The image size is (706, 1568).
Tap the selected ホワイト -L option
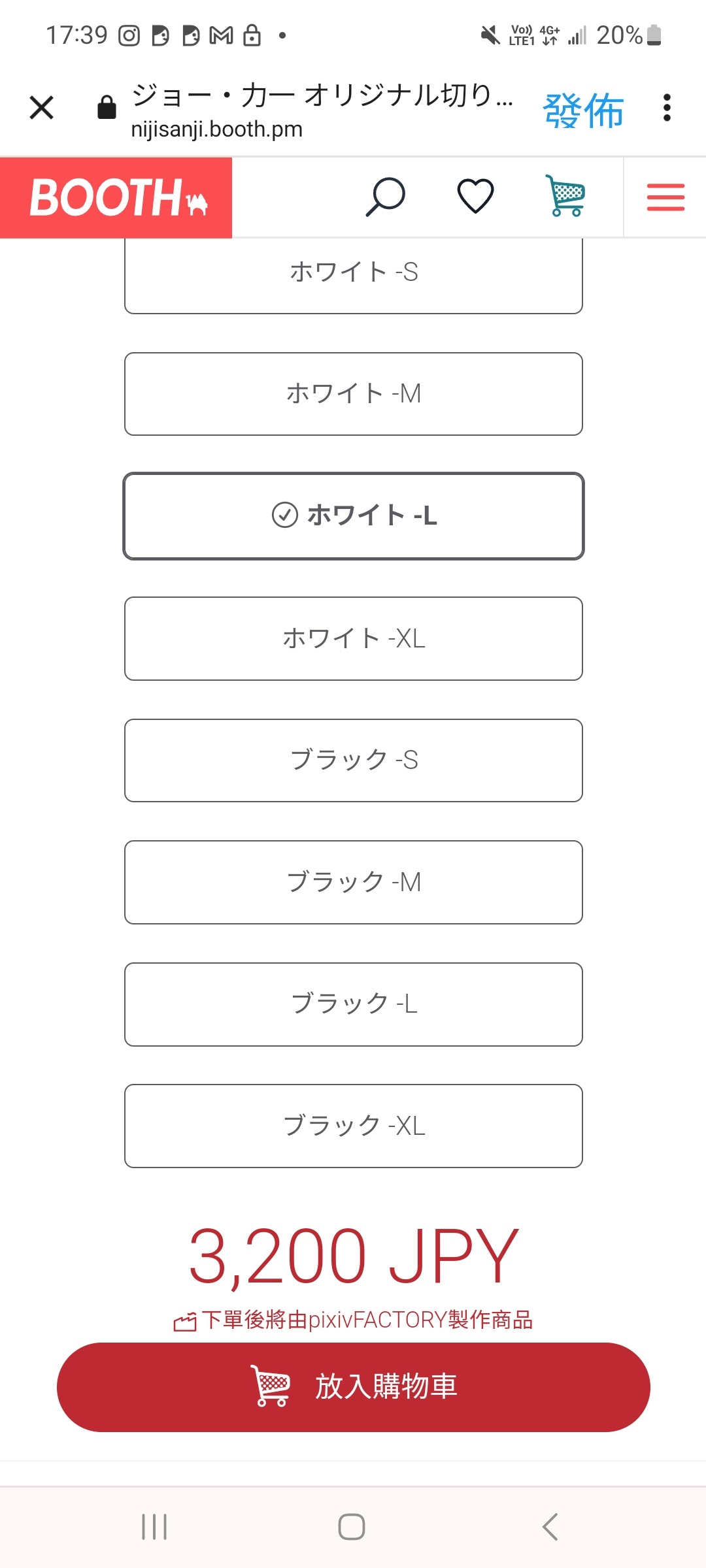pyautogui.click(x=354, y=516)
